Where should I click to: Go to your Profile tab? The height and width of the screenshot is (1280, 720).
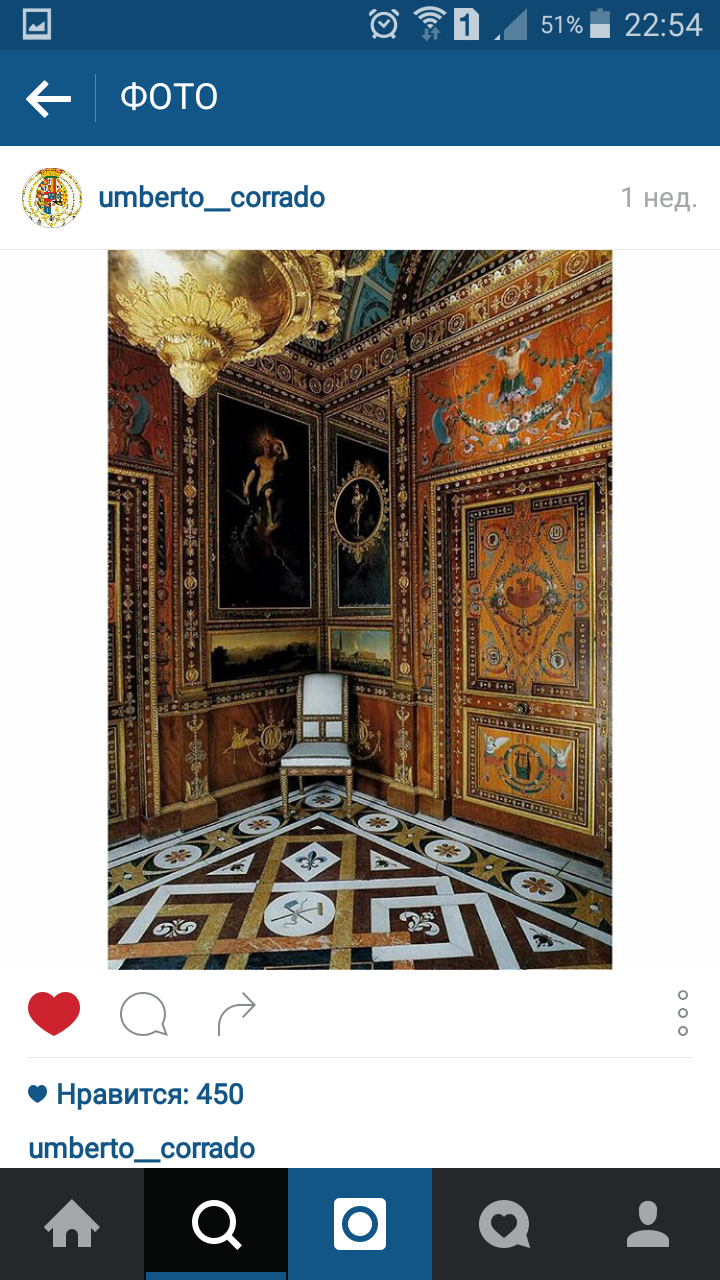[x=648, y=1224]
